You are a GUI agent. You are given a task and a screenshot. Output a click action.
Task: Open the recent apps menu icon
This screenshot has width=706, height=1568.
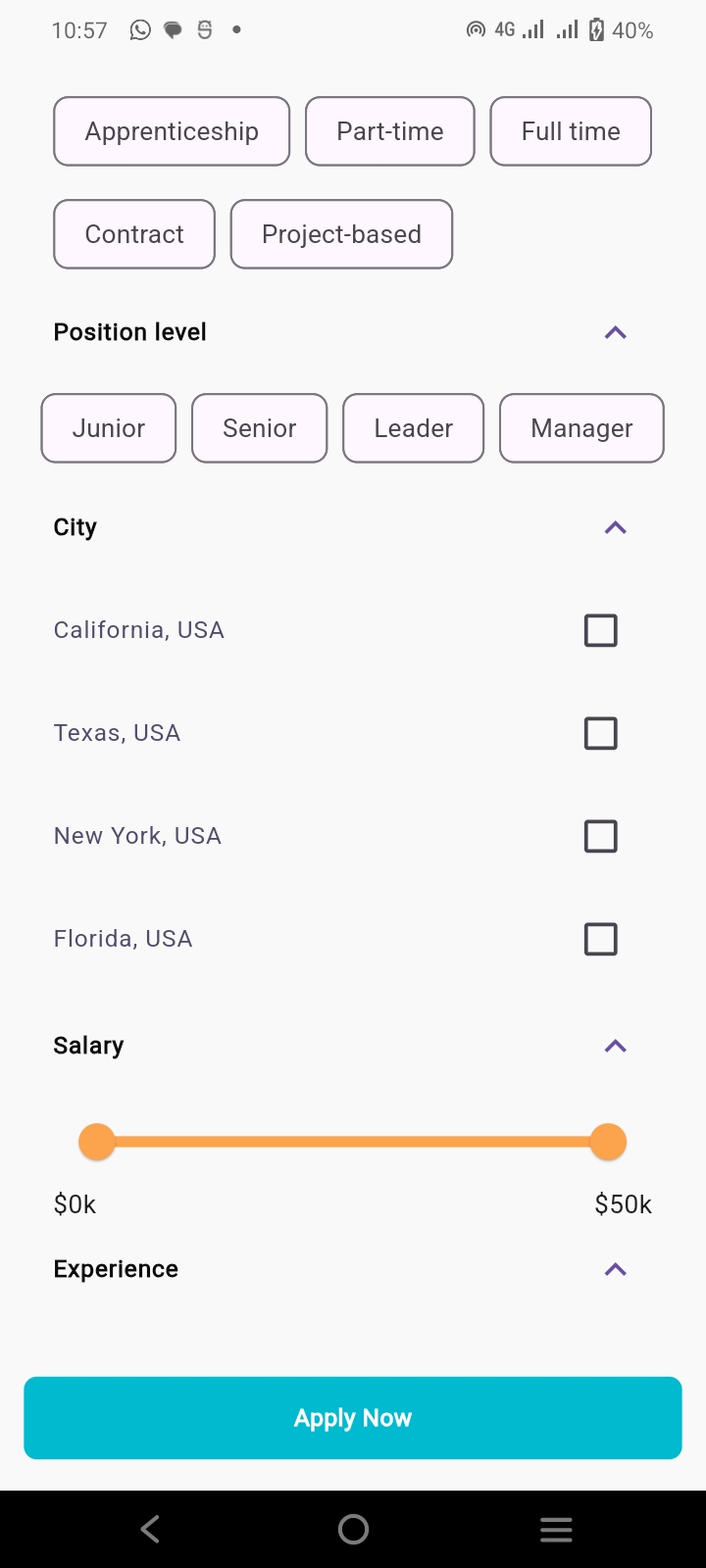pyautogui.click(x=556, y=1528)
